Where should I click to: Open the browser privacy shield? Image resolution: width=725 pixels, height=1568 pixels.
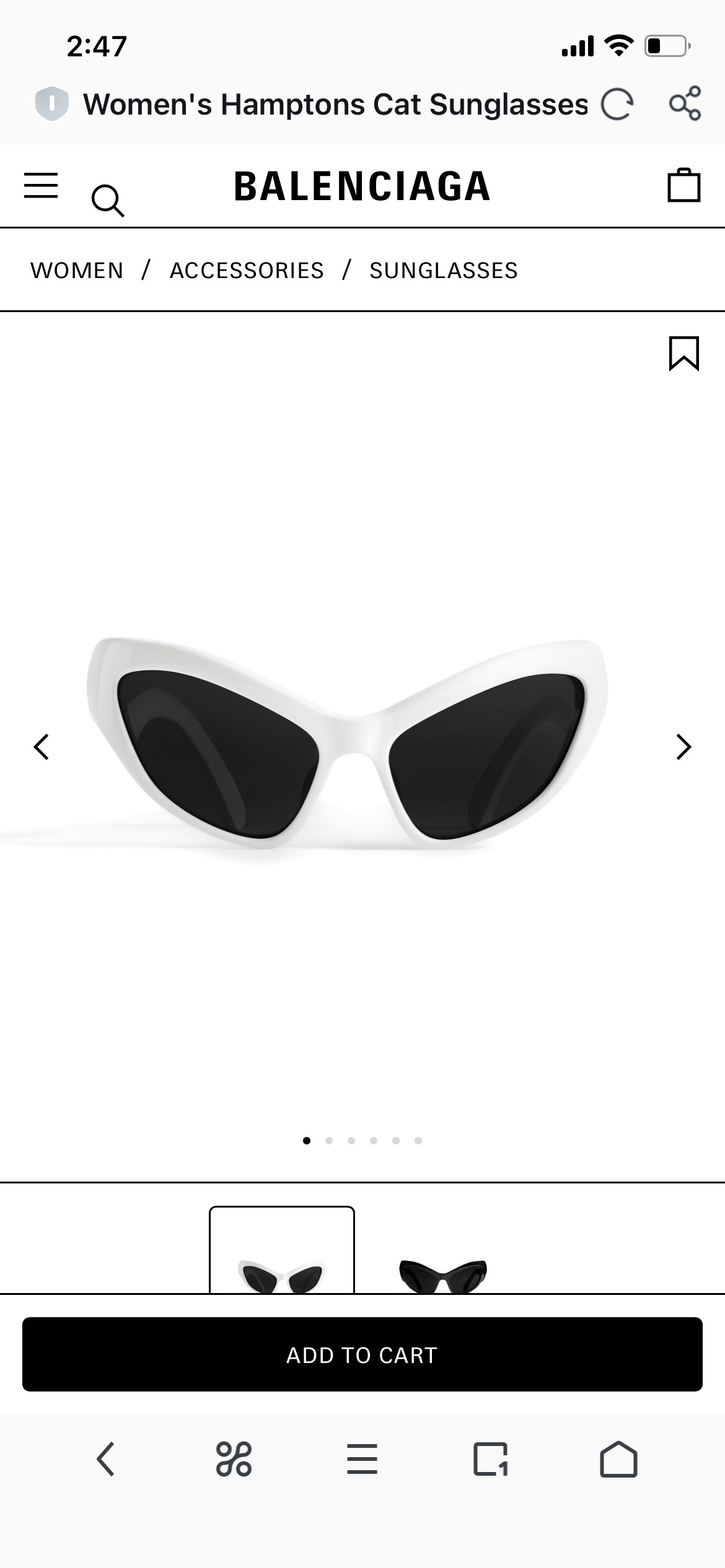pos(51,103)
